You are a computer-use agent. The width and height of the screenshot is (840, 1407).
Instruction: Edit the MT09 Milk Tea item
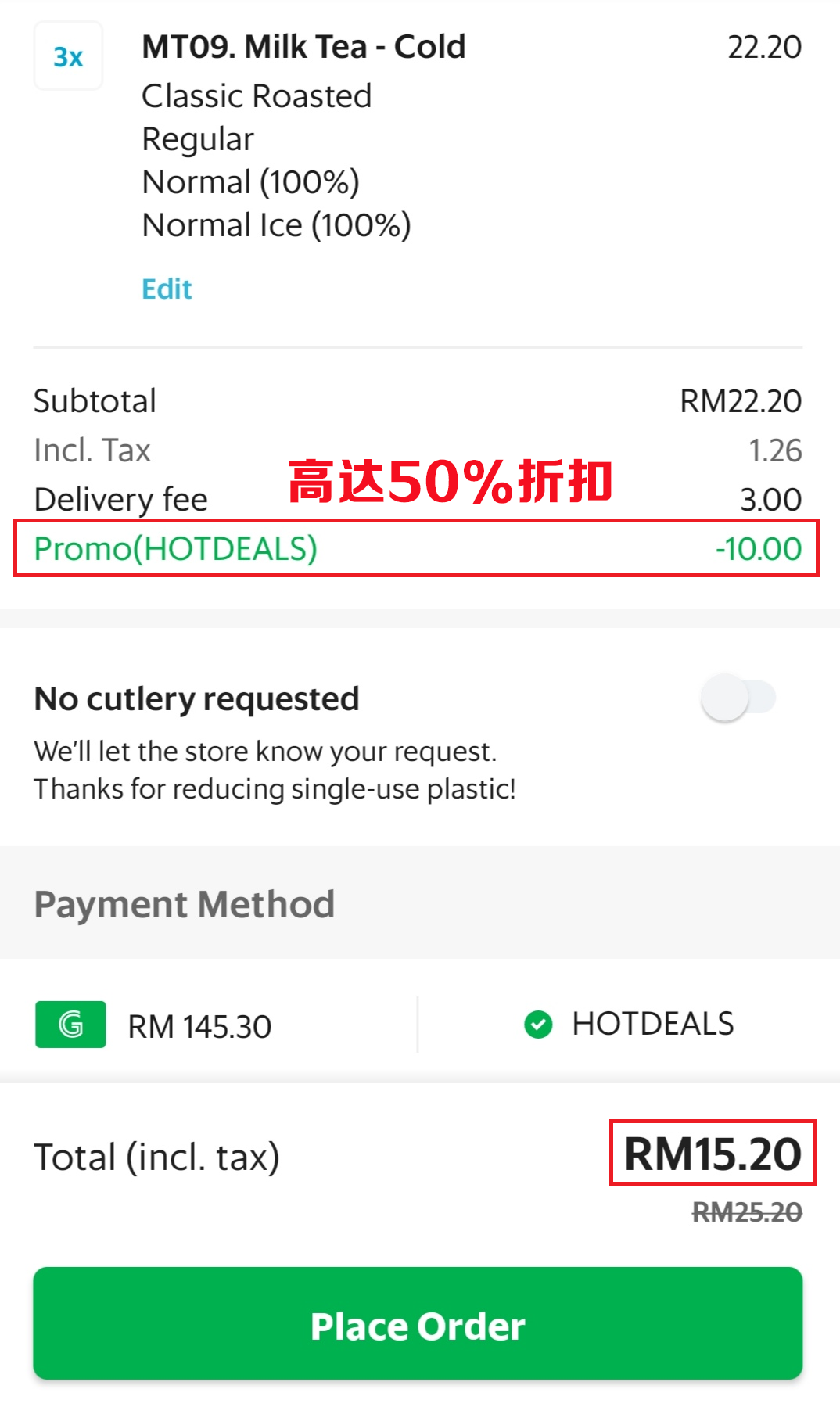[x=167, y=289]
